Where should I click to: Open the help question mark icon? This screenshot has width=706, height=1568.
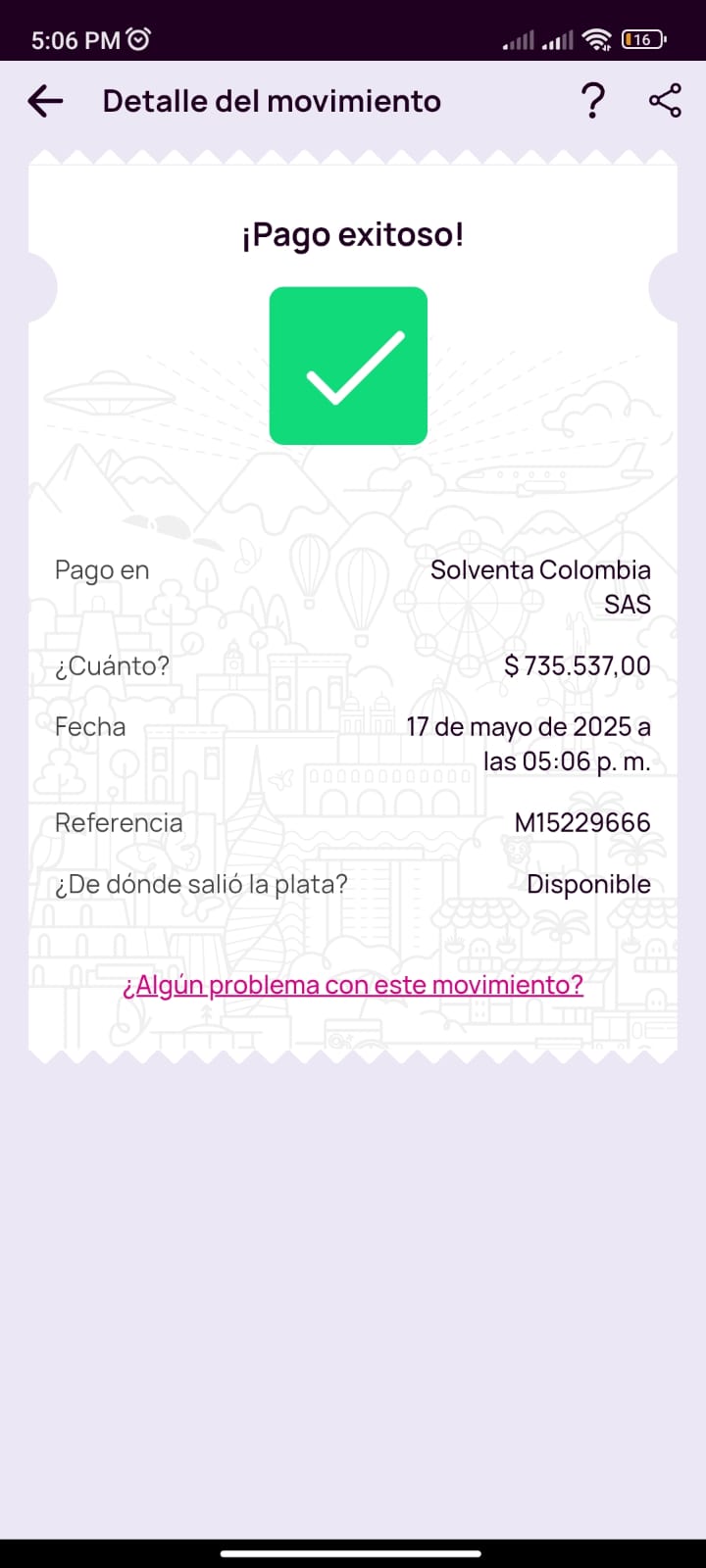(592, 101)
